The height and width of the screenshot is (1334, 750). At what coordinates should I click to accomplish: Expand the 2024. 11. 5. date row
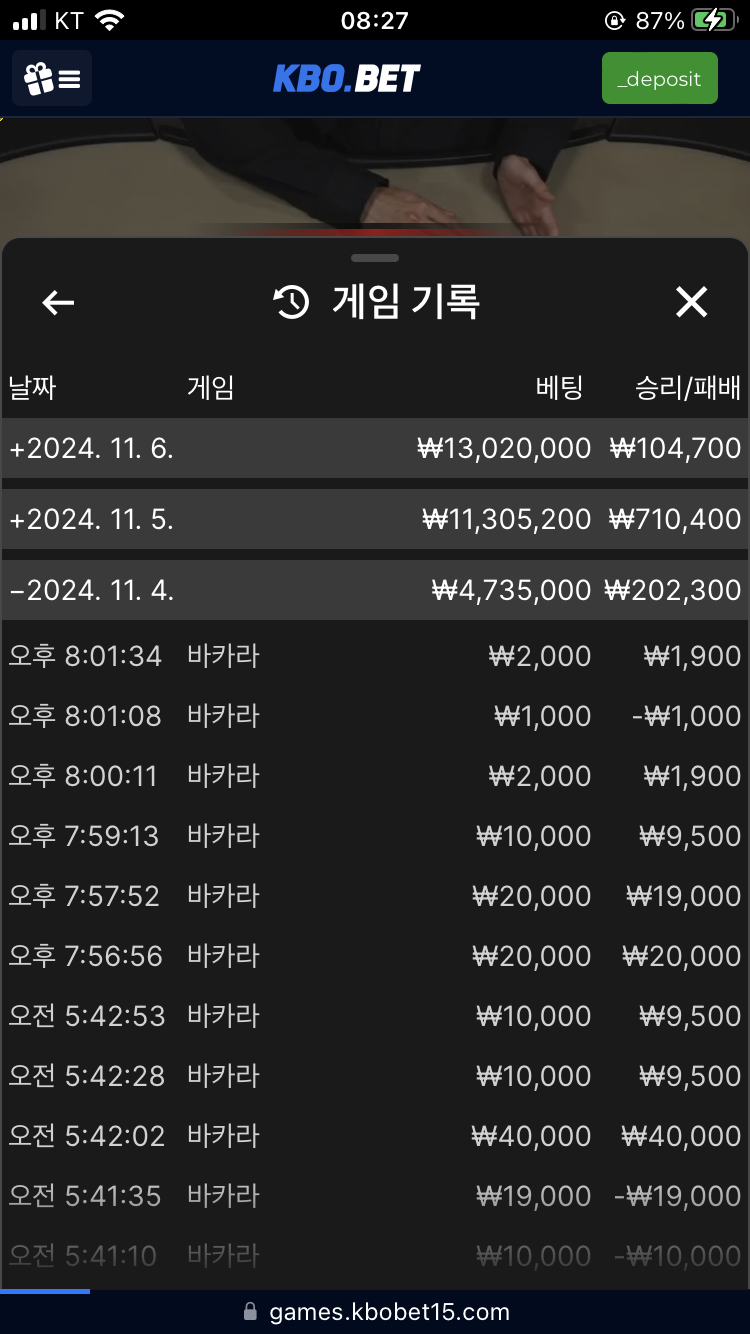[x=375, y=519]
